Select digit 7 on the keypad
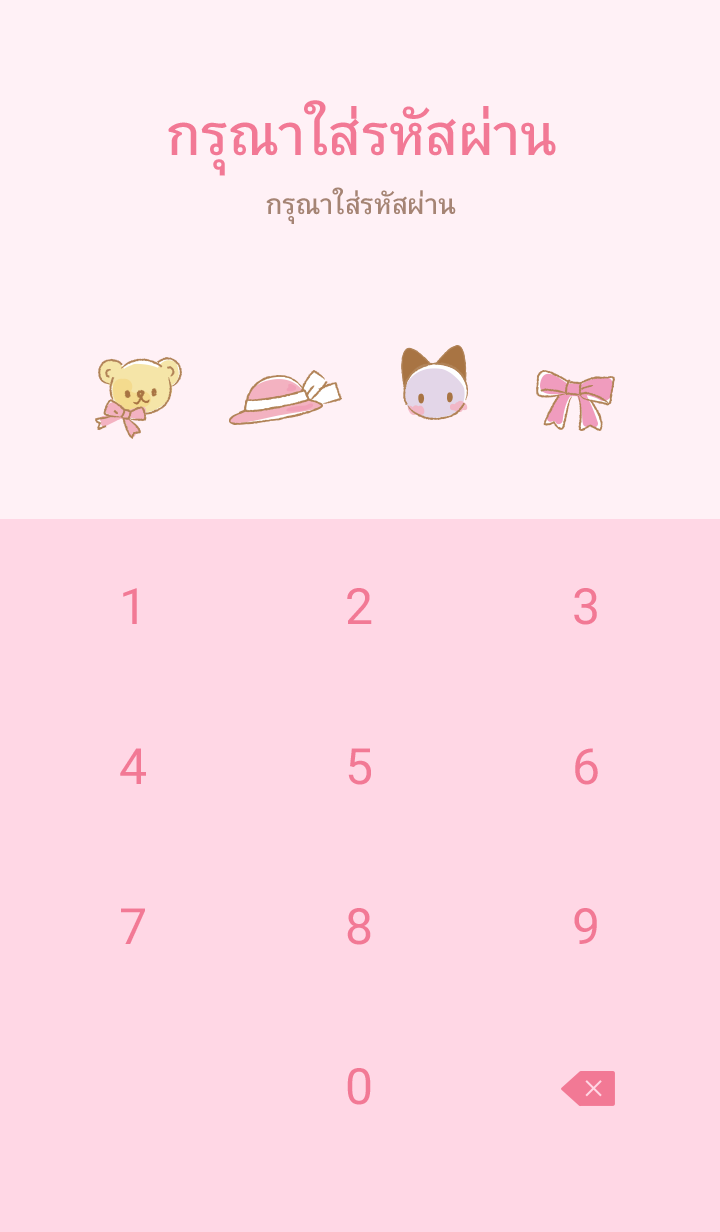This screenshot has width=720, height=1232. 133,927
